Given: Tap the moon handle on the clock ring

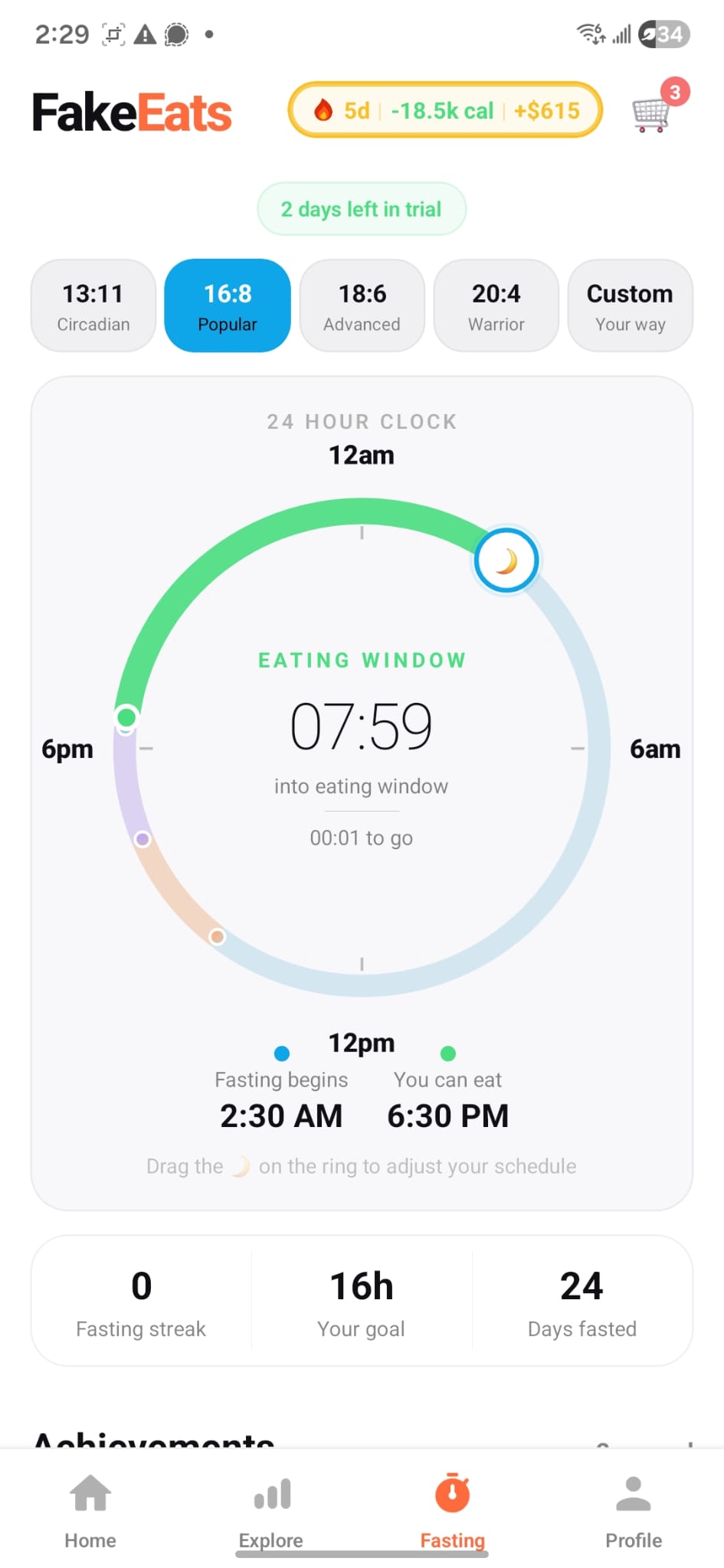Looking at the screenshot, I should (506, 560).
